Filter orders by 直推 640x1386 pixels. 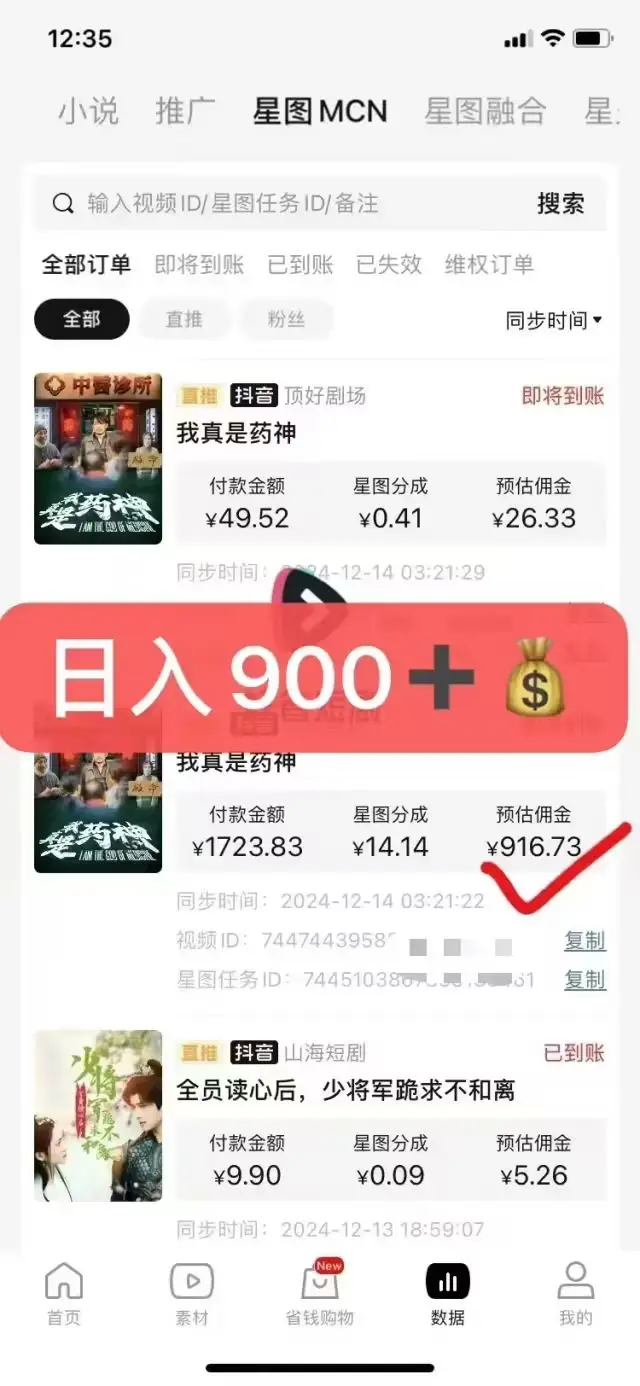(184, 320)
